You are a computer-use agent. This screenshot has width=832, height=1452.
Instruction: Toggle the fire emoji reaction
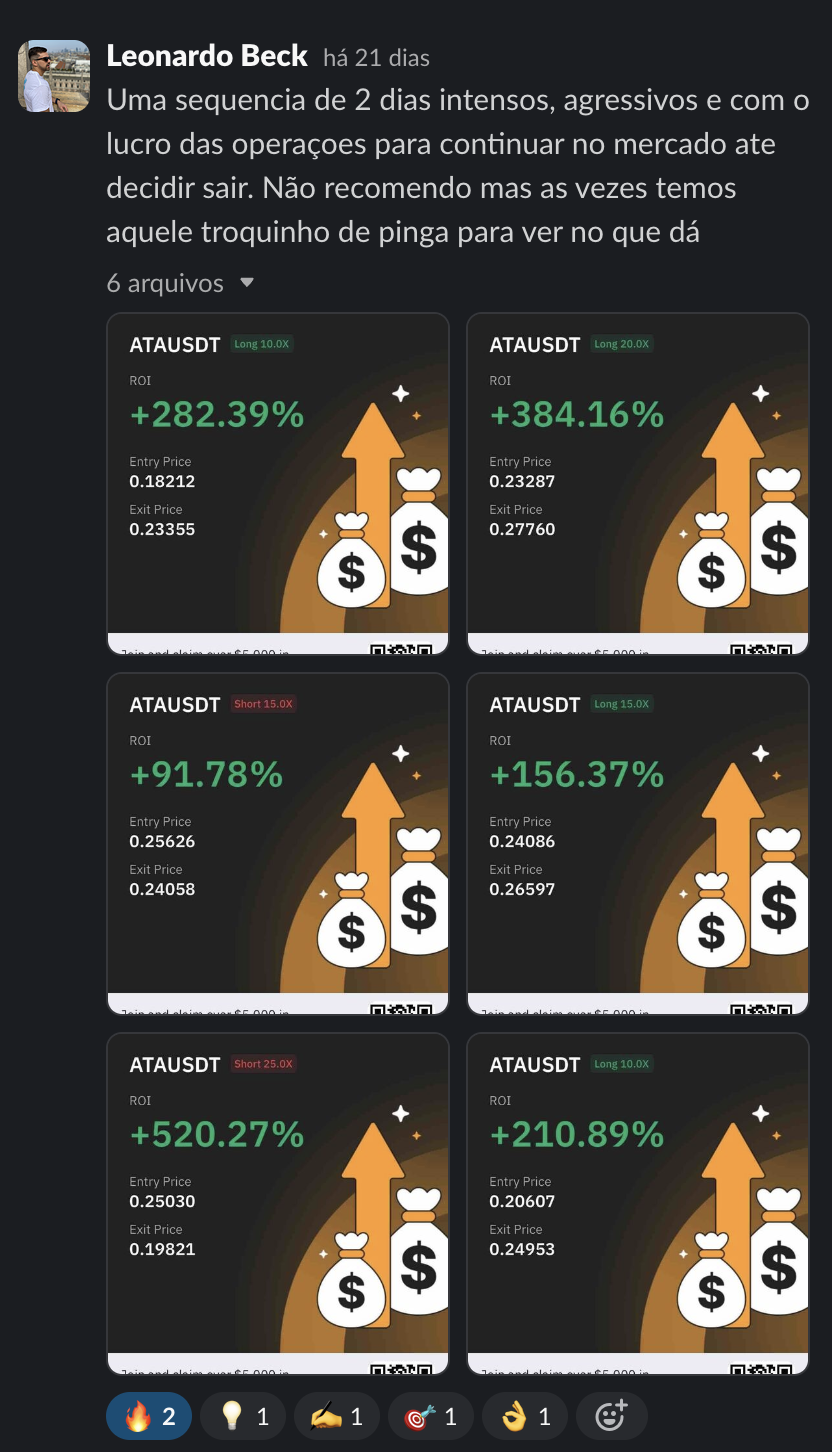[149, 1416]
